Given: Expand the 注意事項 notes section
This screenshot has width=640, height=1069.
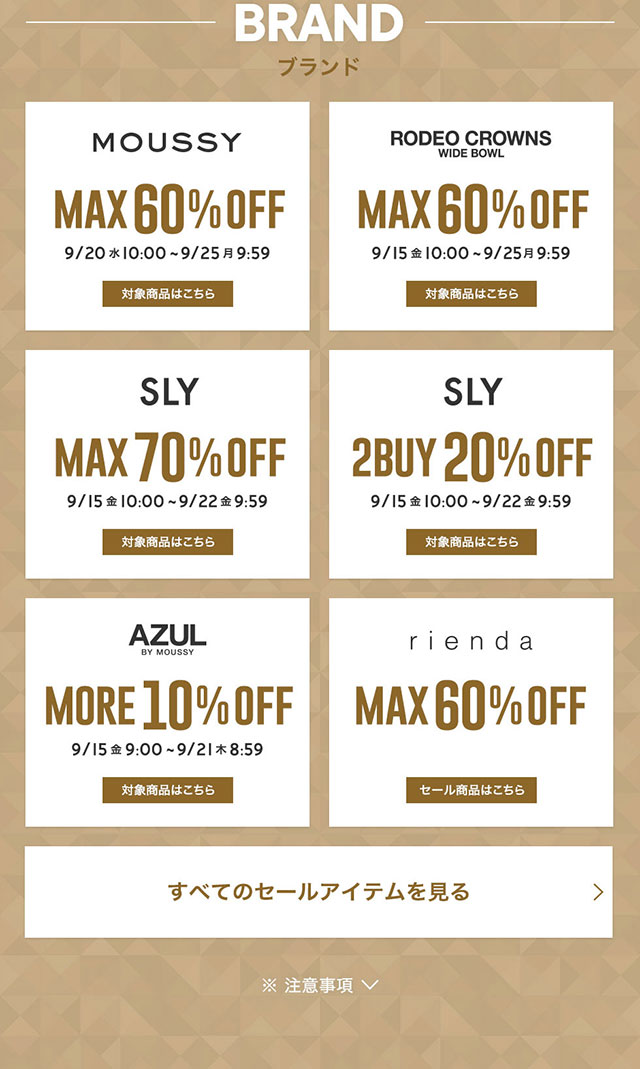Looking at the screenshot, I should tap(320, 985).
